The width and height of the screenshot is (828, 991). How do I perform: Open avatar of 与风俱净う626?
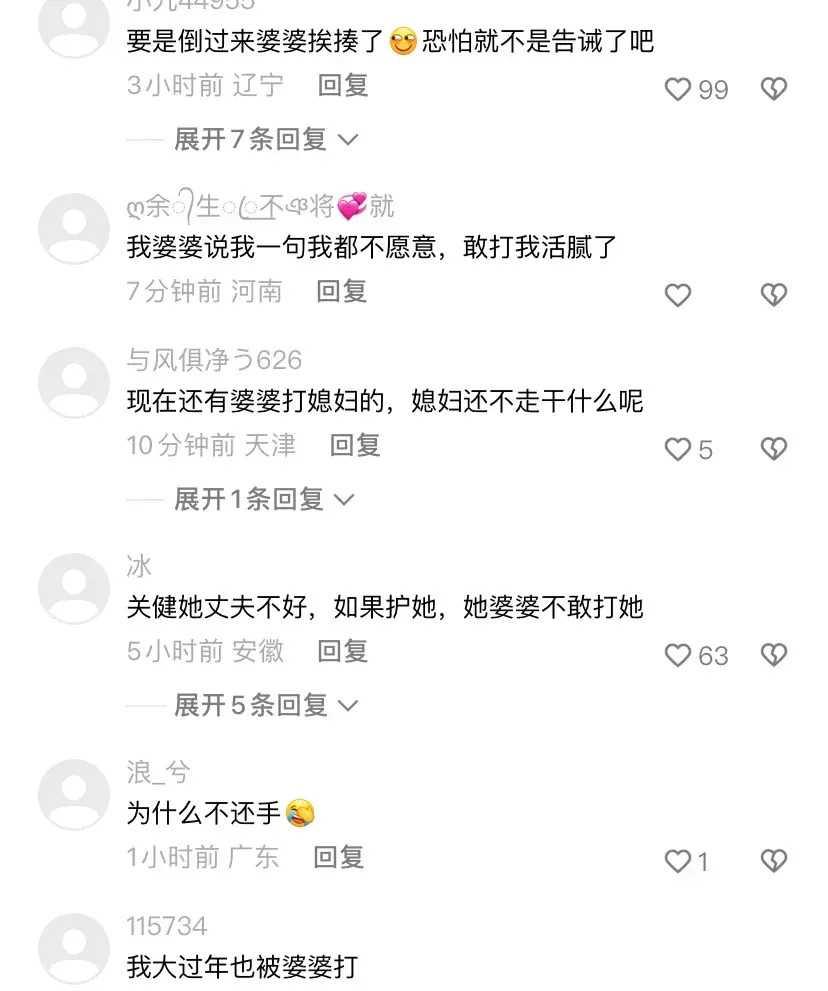point(73,383)
